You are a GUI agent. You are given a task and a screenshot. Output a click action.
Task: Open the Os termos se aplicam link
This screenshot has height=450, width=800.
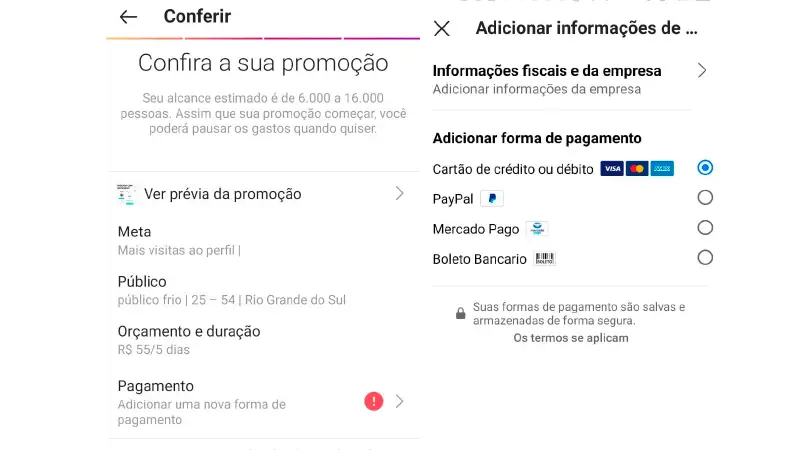pos(571,338)
